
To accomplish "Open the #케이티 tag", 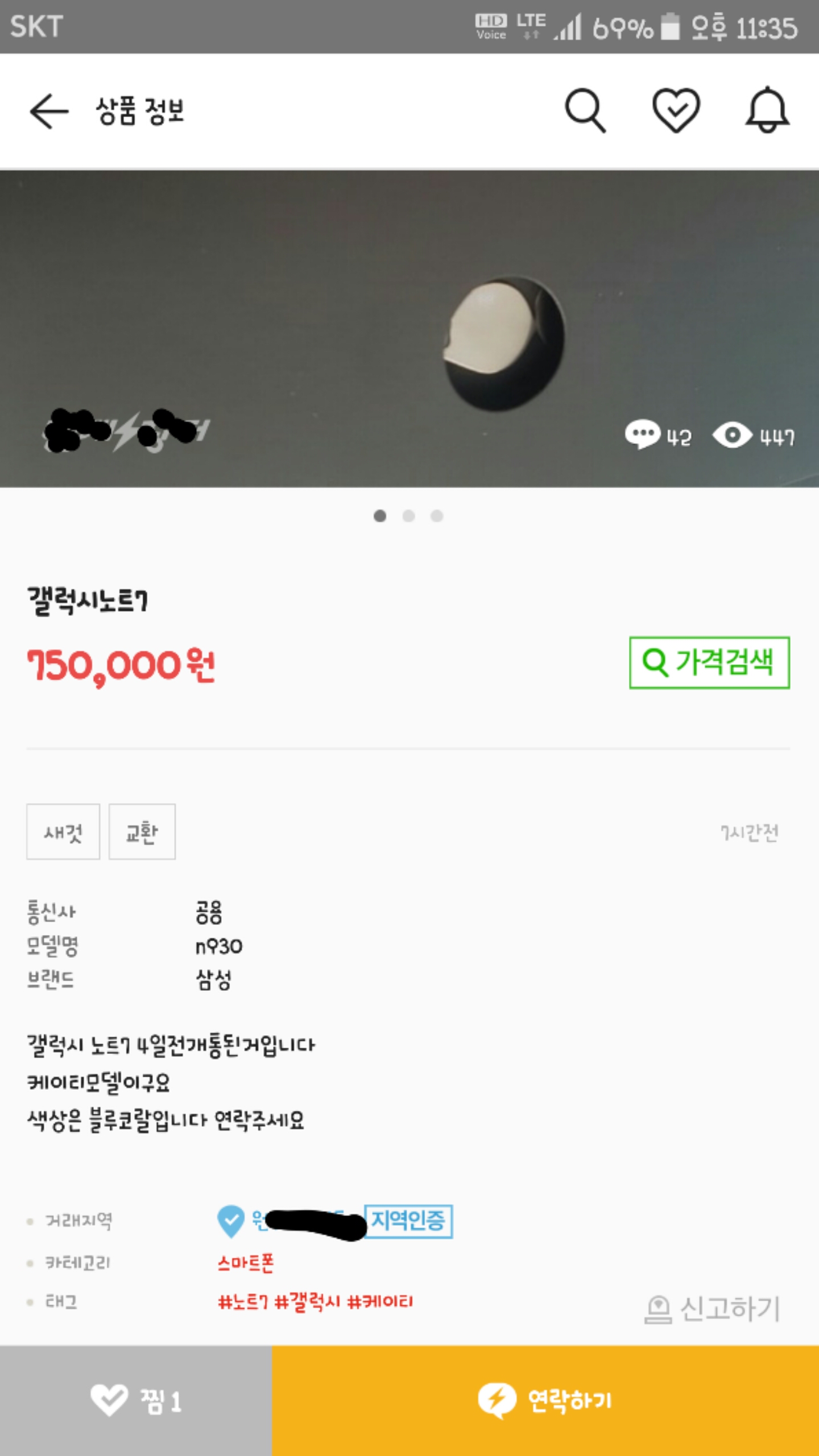I will pos(380,1301).
